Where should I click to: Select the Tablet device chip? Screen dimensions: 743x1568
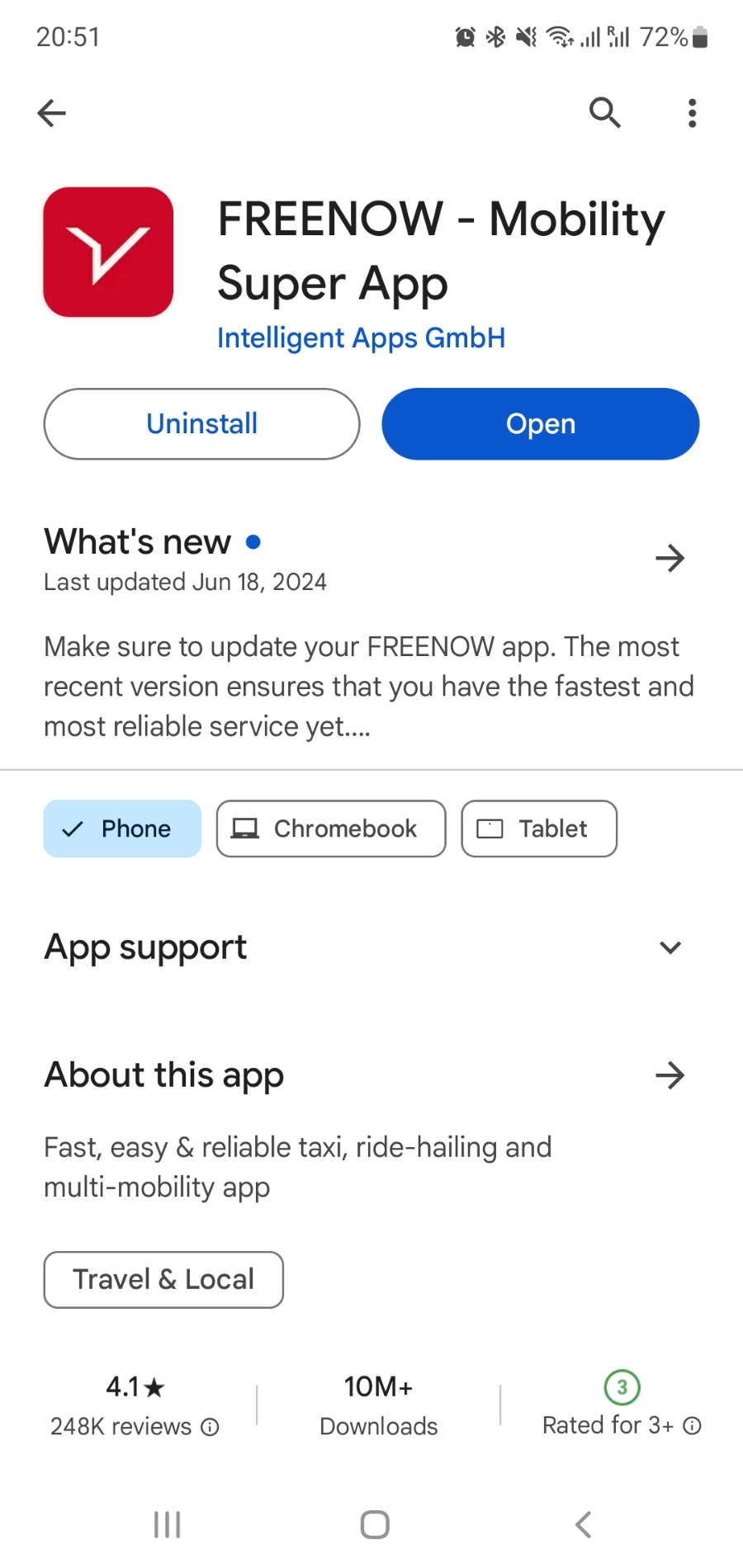(x=539, y=829)
